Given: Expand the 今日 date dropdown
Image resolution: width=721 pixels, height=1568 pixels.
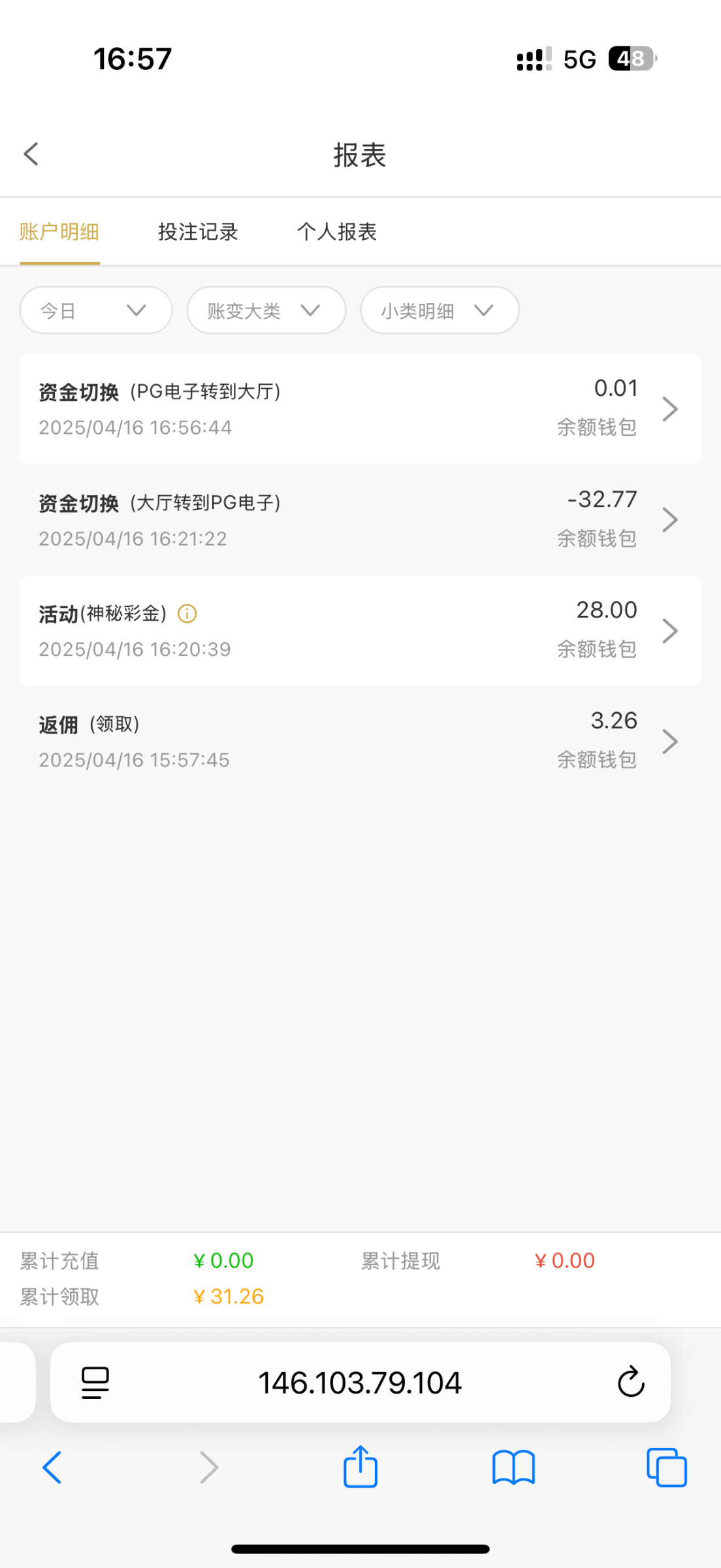Looking at the screenshot, I should tap(96, 310).
